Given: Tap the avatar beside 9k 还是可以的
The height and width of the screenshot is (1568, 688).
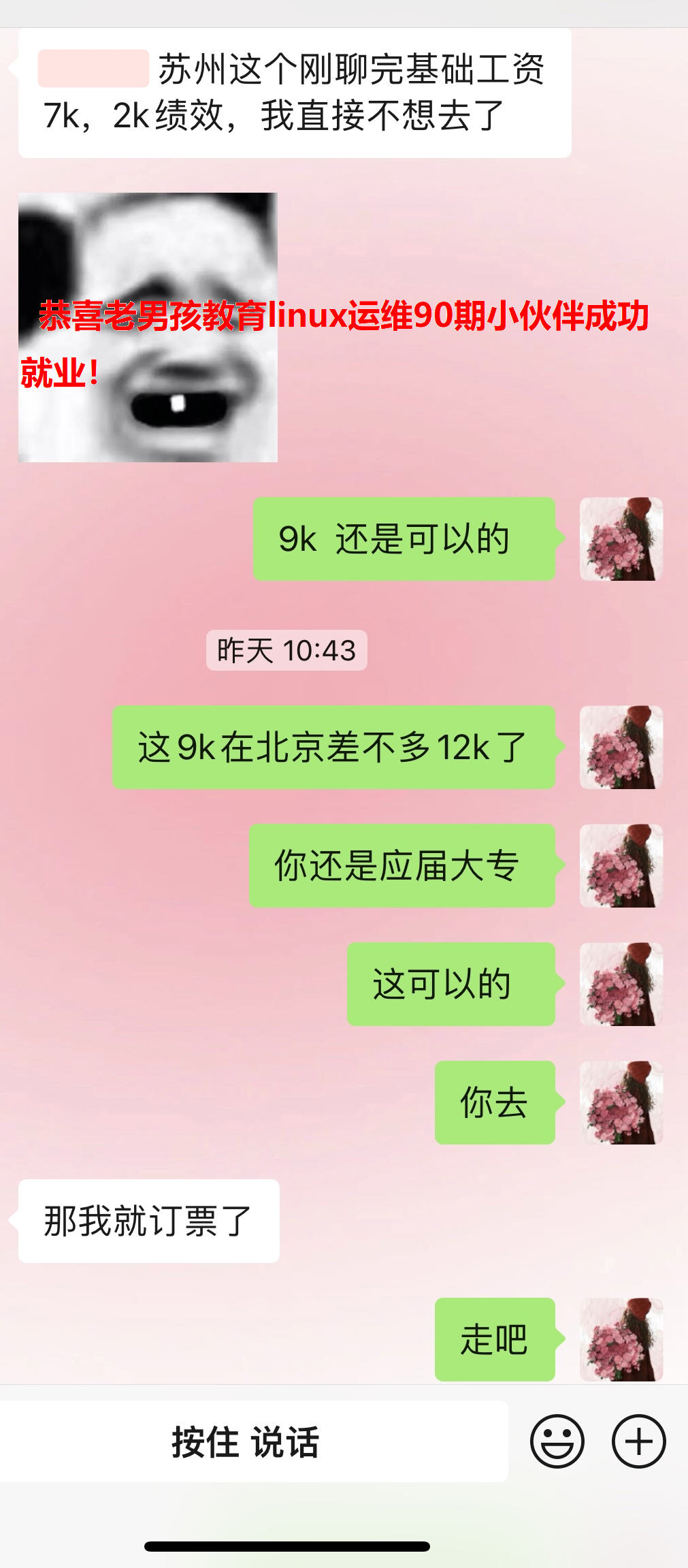Looking at the screenshot, I should [621, 539].
